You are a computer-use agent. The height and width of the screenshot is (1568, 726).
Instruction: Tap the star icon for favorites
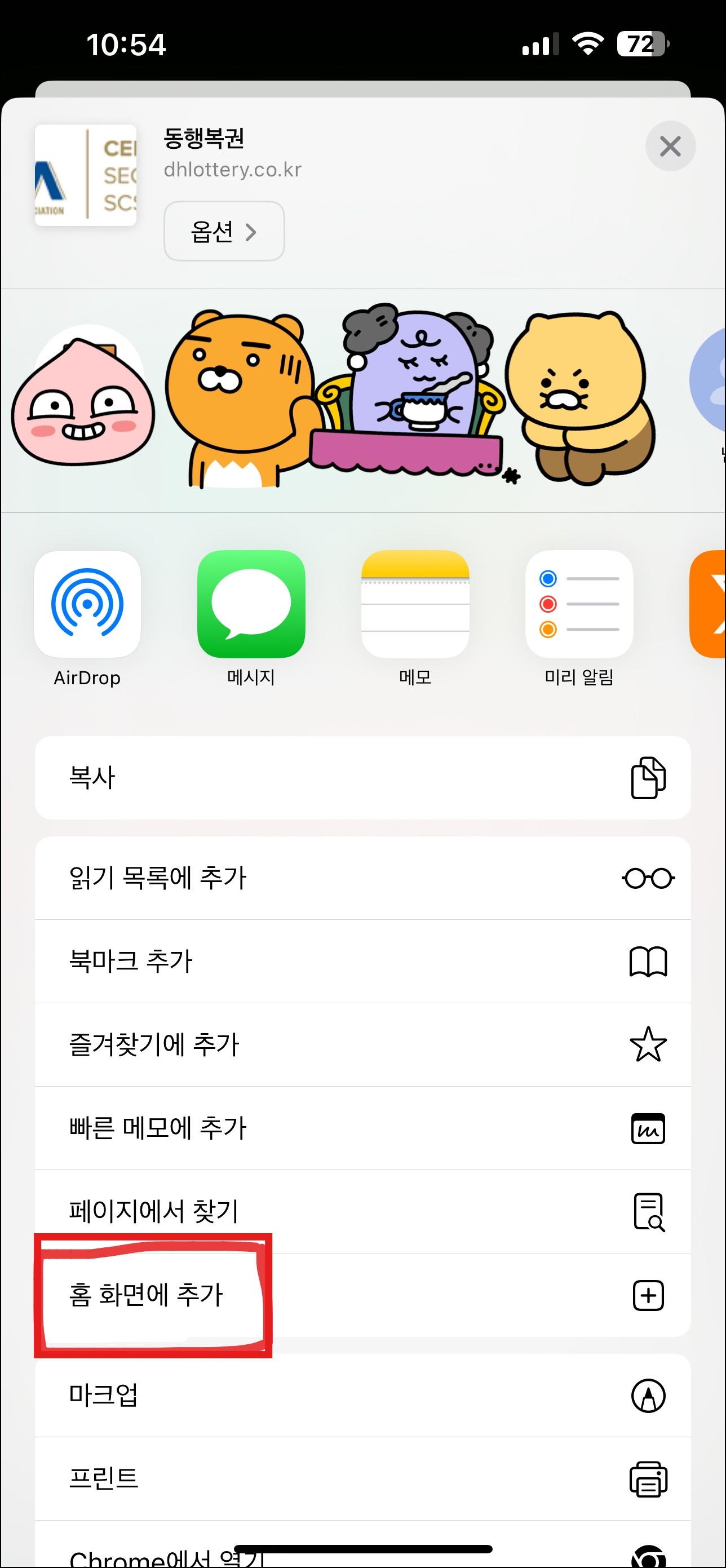(648, 1044)
